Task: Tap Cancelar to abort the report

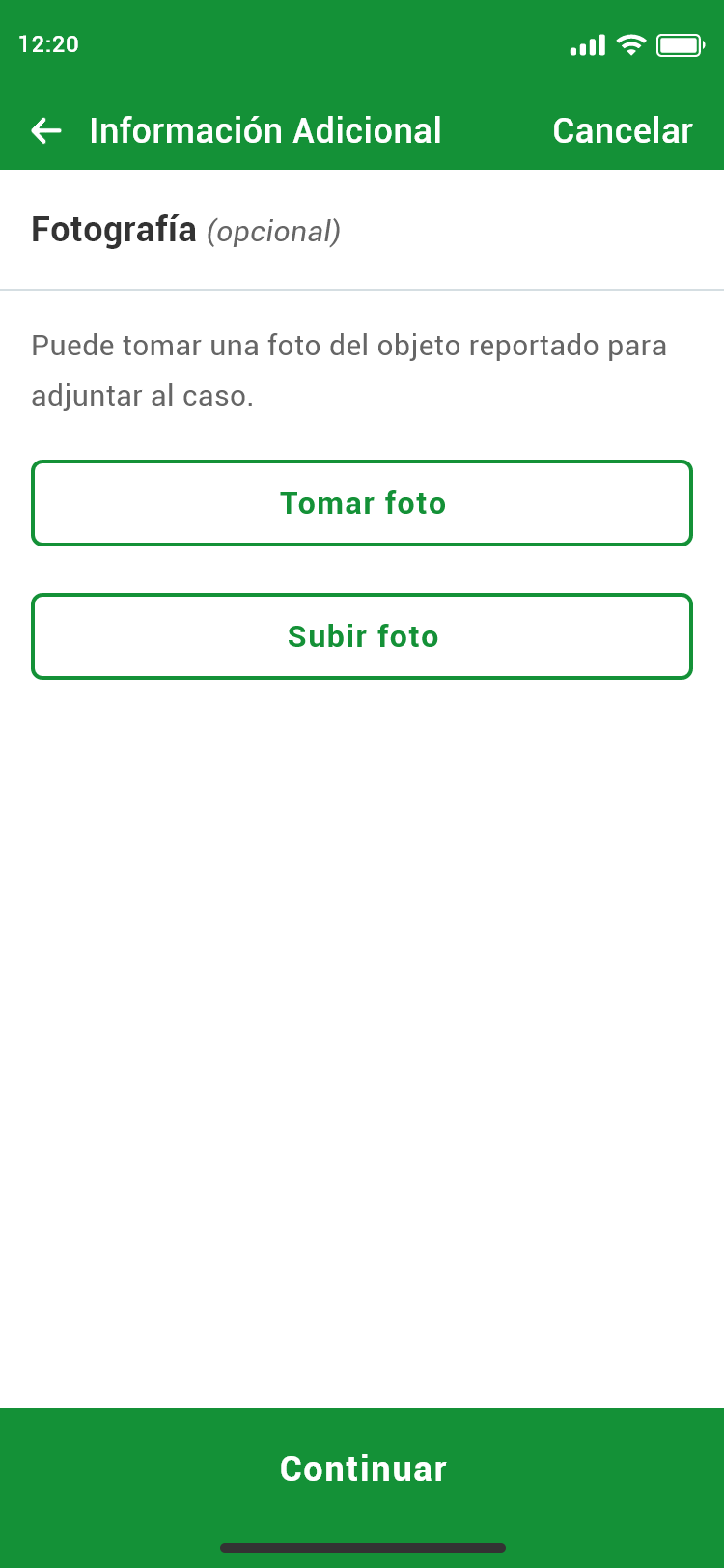Action: point(622,130)
